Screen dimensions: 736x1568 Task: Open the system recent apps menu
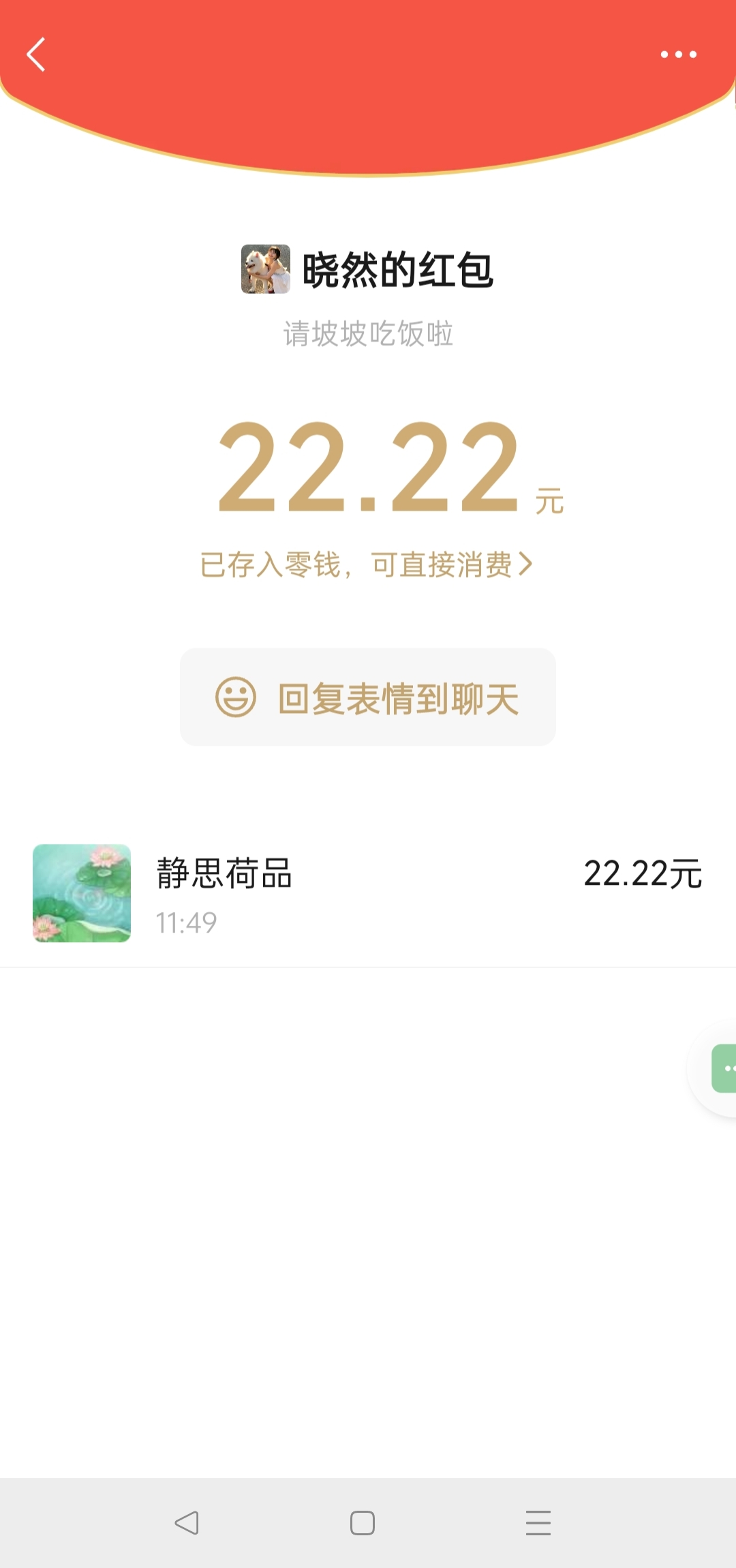(x=538, y=1523)
